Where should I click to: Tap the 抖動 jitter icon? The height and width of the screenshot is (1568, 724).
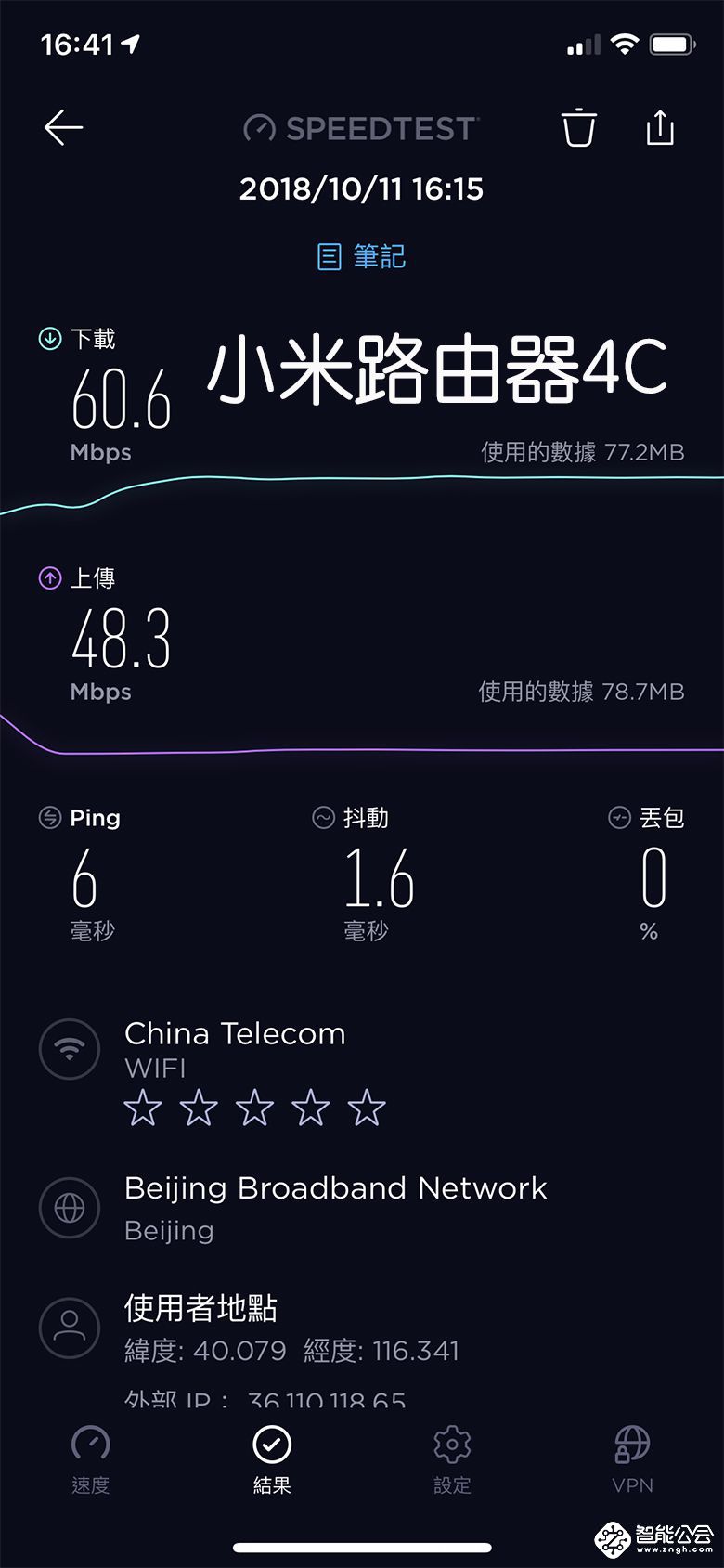(322, 818)
